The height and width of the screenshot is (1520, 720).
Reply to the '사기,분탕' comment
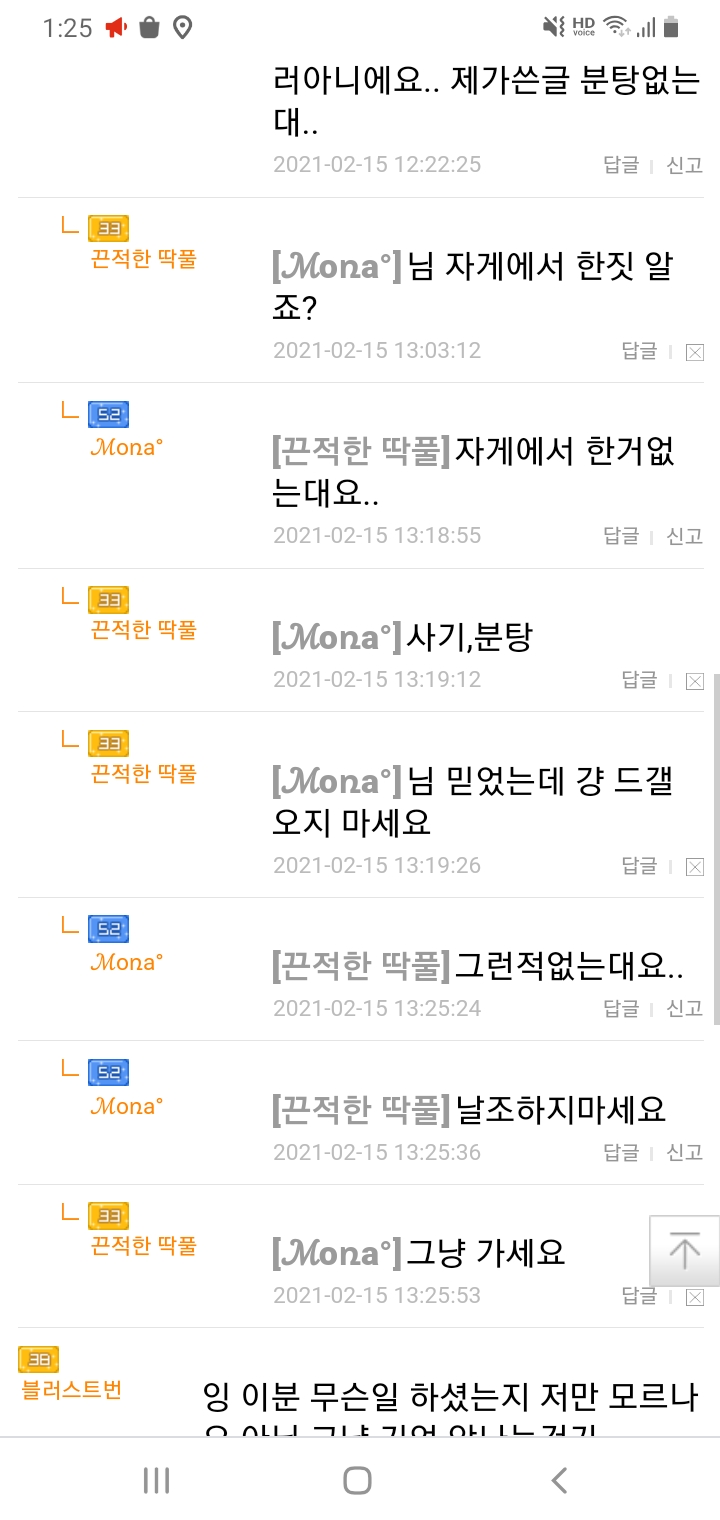[640, 680]
